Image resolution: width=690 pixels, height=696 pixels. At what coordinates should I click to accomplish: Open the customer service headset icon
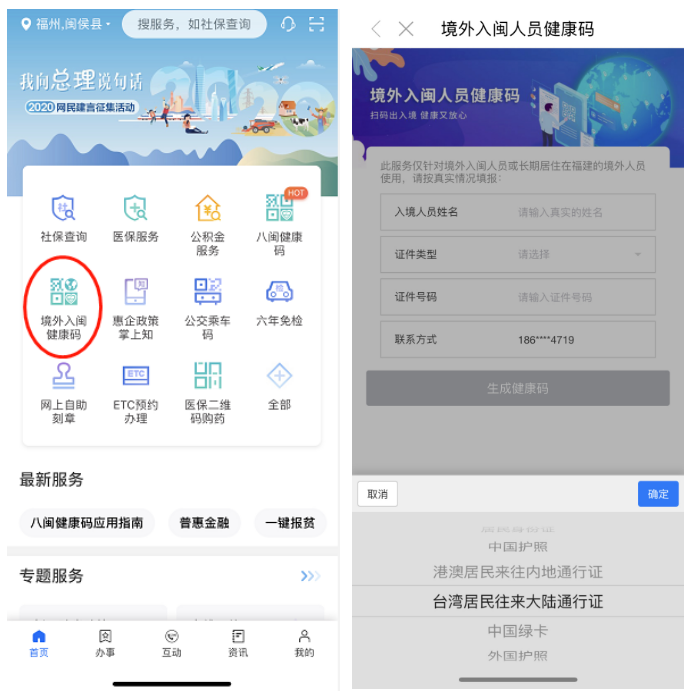288,23
